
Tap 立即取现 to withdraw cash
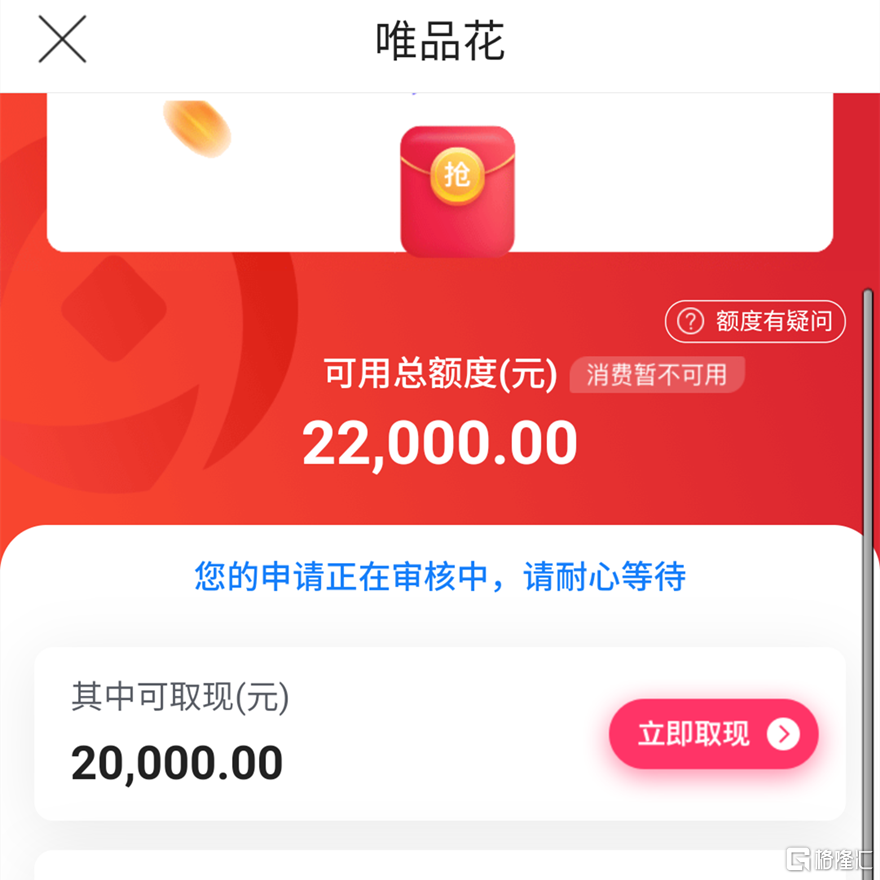713,734
